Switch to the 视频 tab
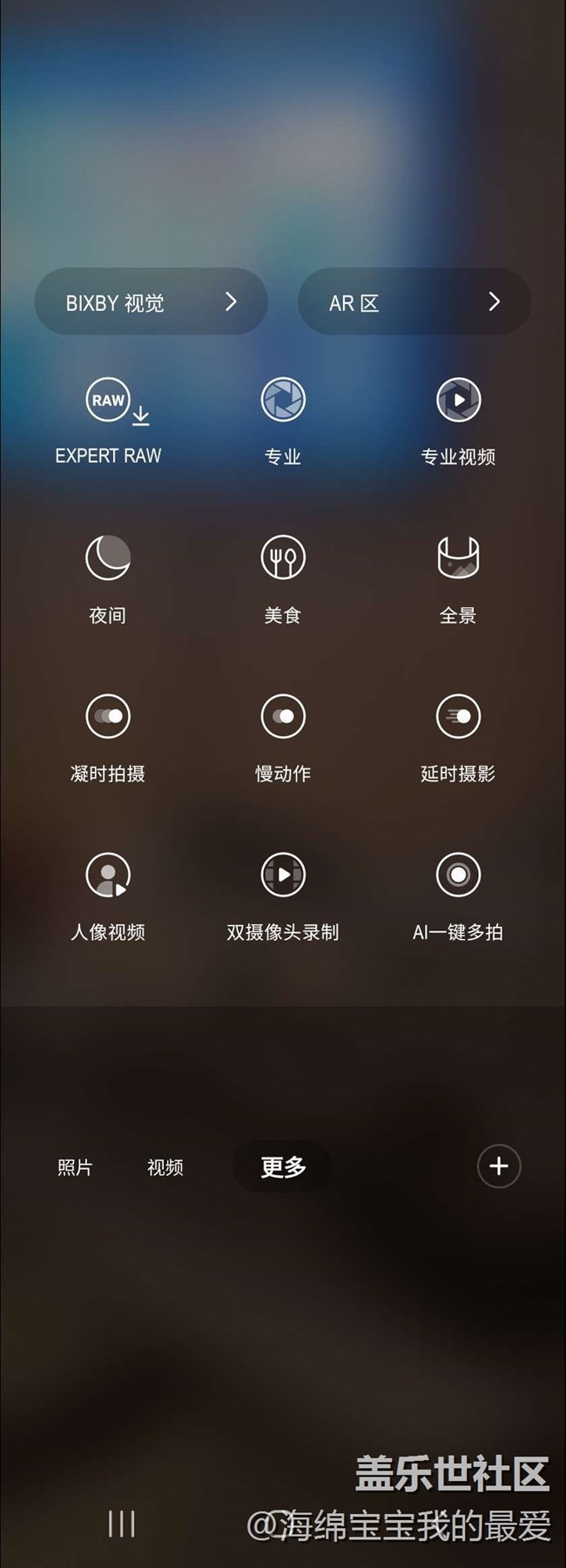The height and width of the screenshot is (1568, 566). [165, 1167]
